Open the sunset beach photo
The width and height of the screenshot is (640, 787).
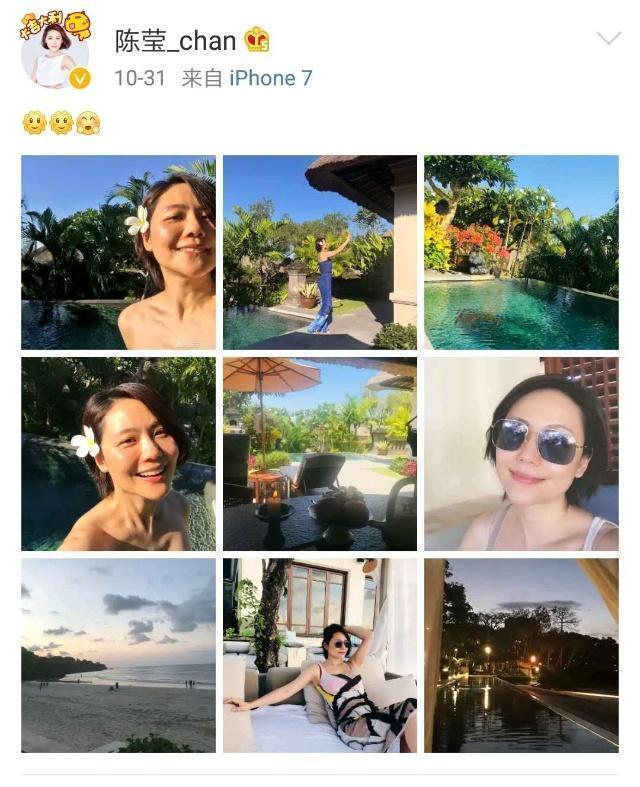pos(118,655)
